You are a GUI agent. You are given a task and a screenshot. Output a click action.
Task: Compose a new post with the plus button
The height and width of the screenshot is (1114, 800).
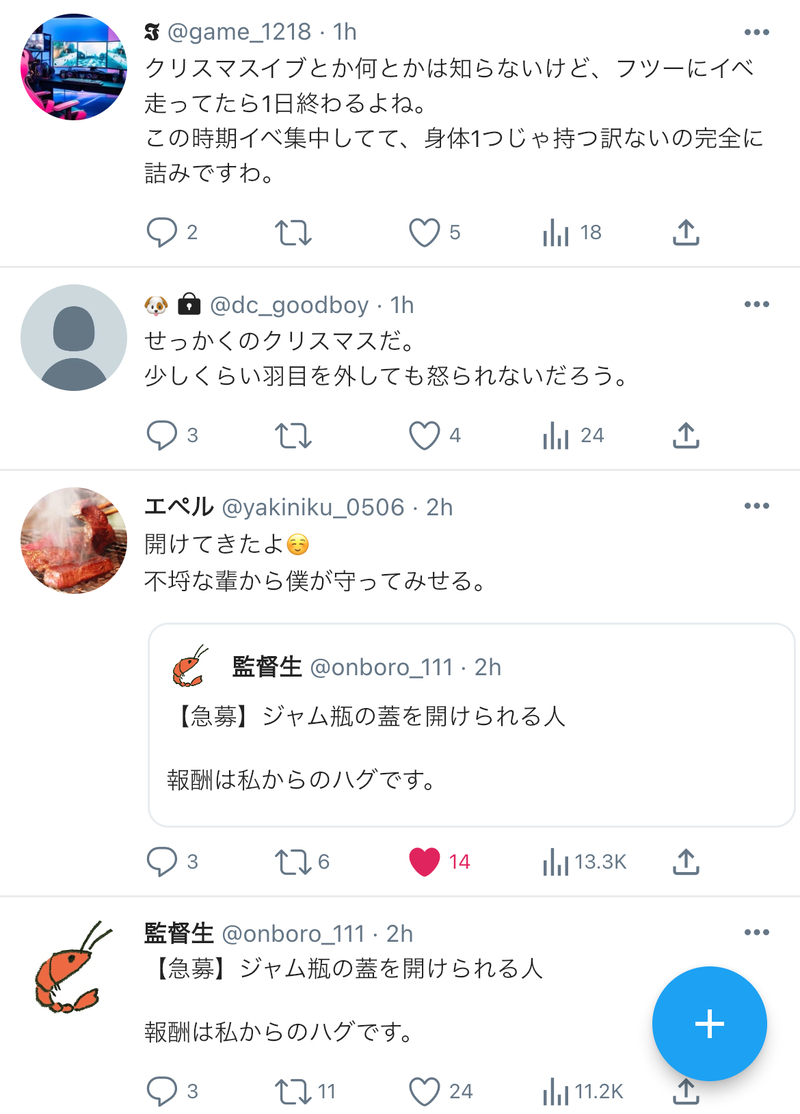(709, 1023)
